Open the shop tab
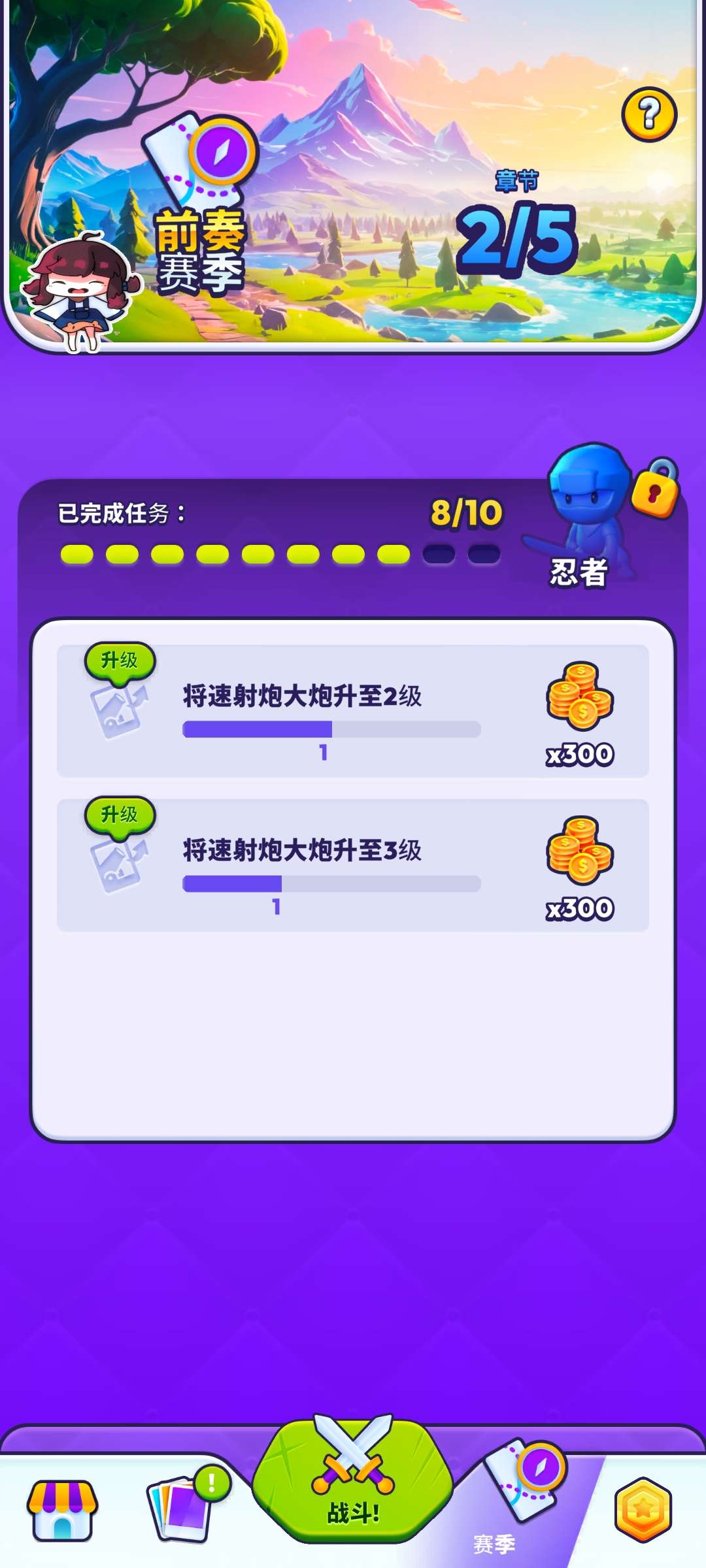The width and height of the screenshot is (706, 1568). 62,1509
